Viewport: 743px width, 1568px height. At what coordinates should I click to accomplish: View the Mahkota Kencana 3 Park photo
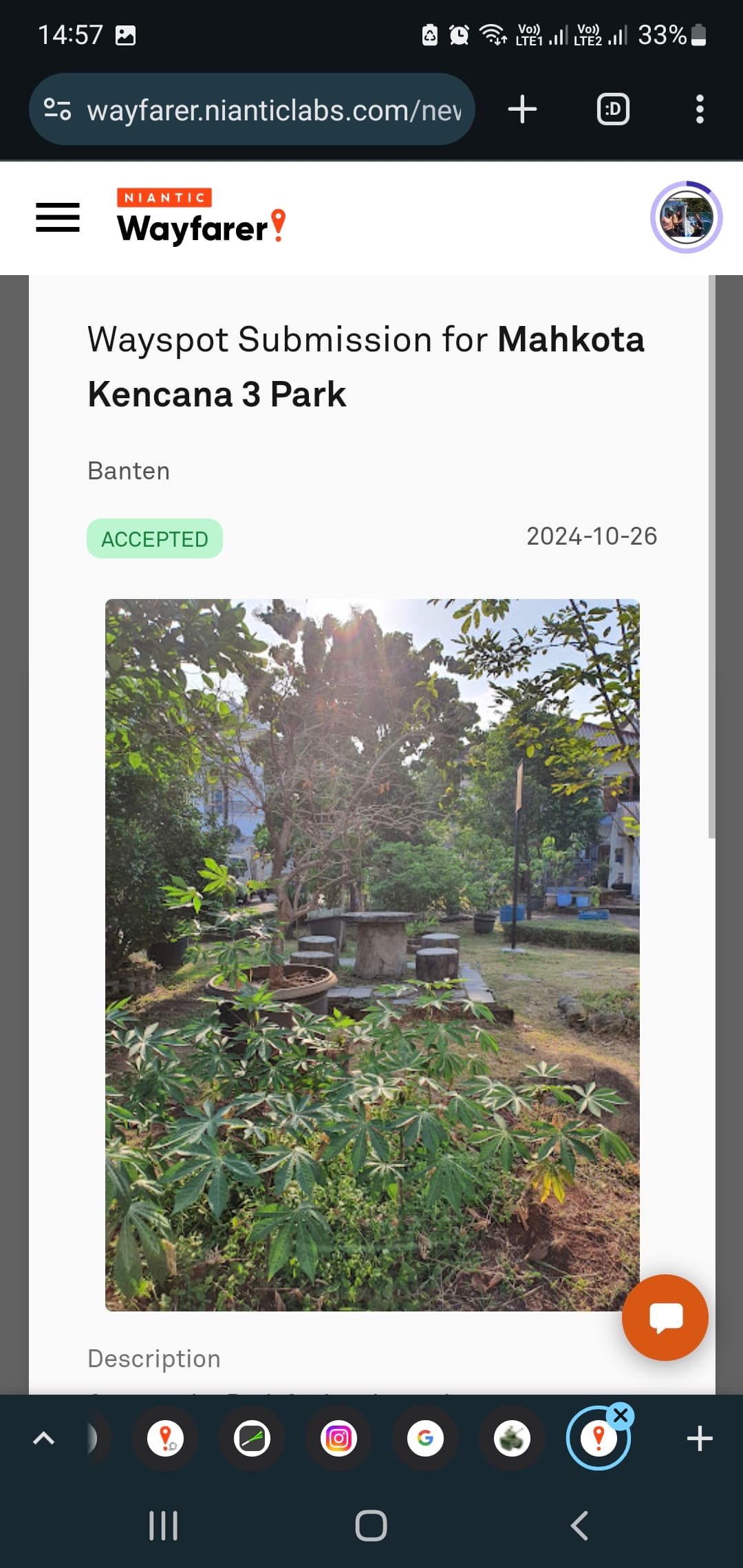pos(372,955)
